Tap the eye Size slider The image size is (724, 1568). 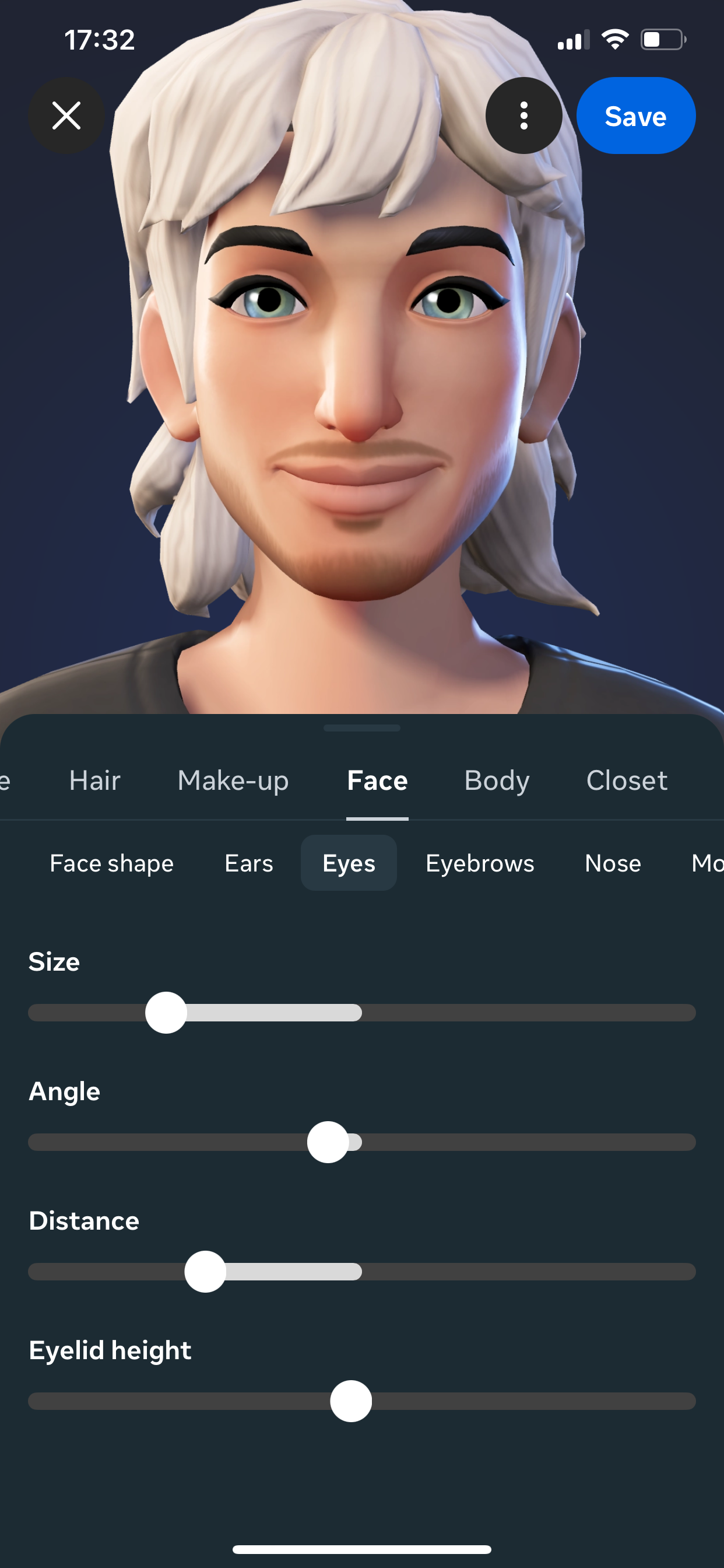[166, 1013]
